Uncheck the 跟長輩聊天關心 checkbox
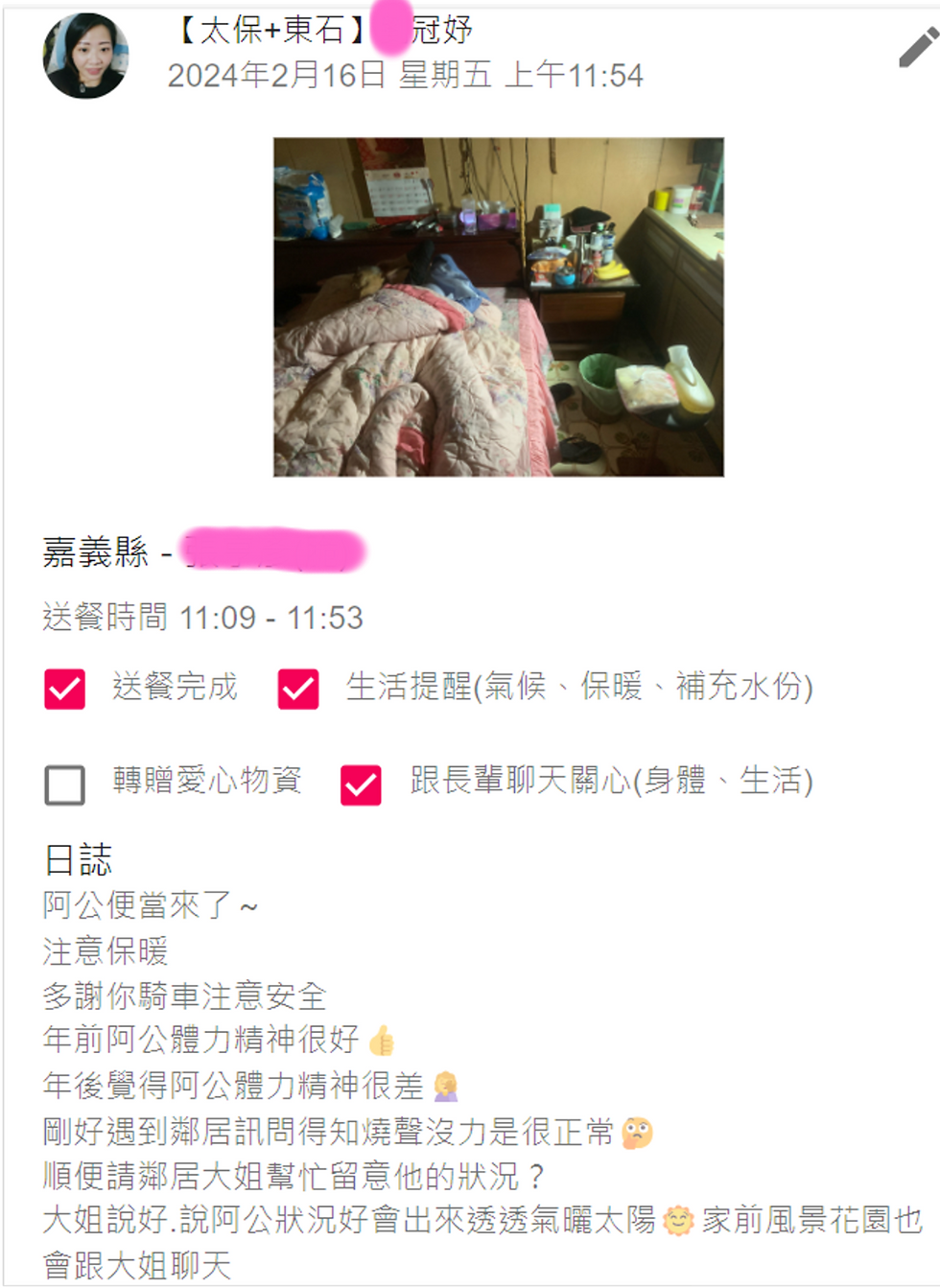This screenshot has height=1288, width=940. (x=361, y=785)
